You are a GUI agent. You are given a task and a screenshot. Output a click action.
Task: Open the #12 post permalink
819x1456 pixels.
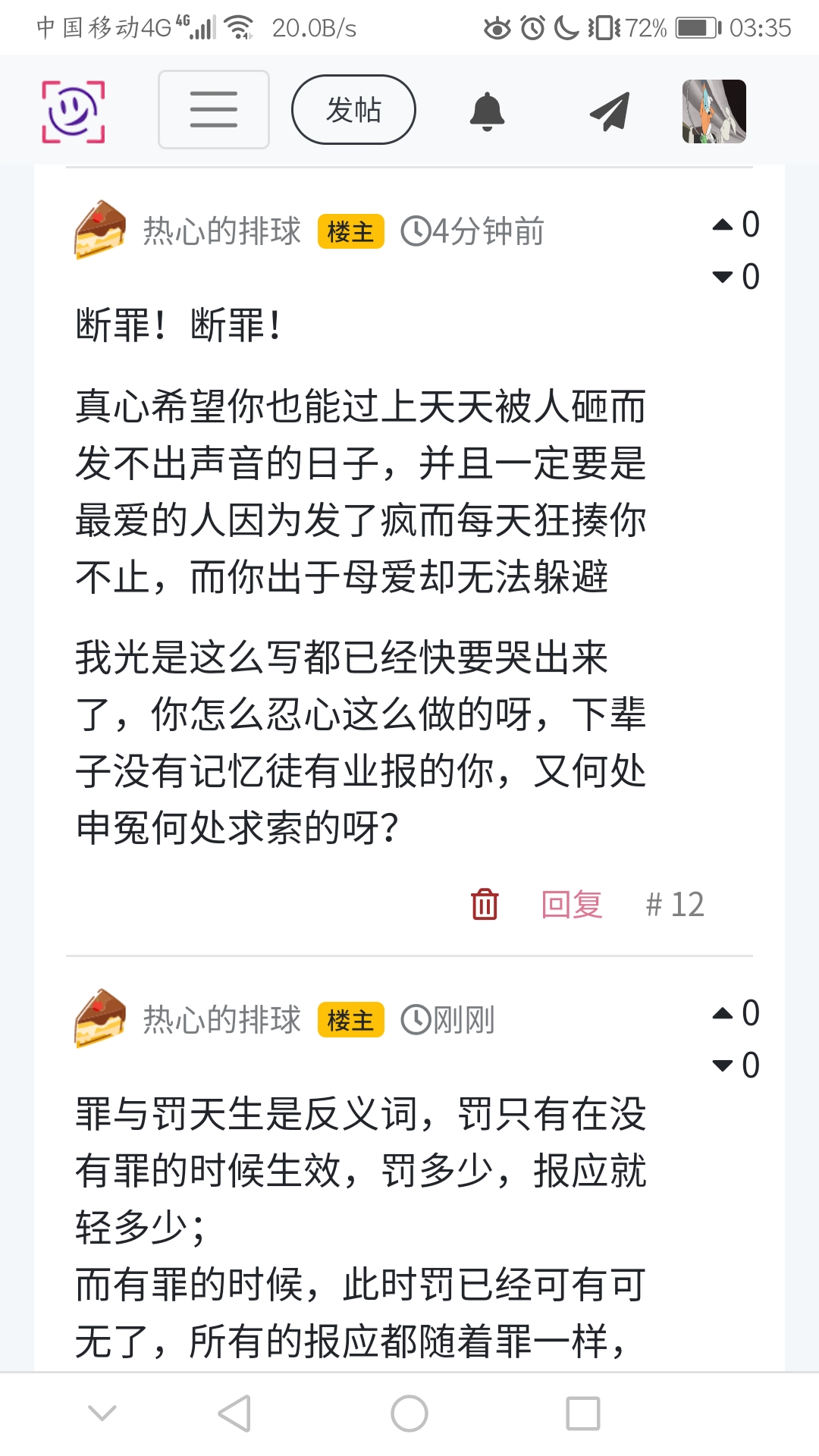675,904
